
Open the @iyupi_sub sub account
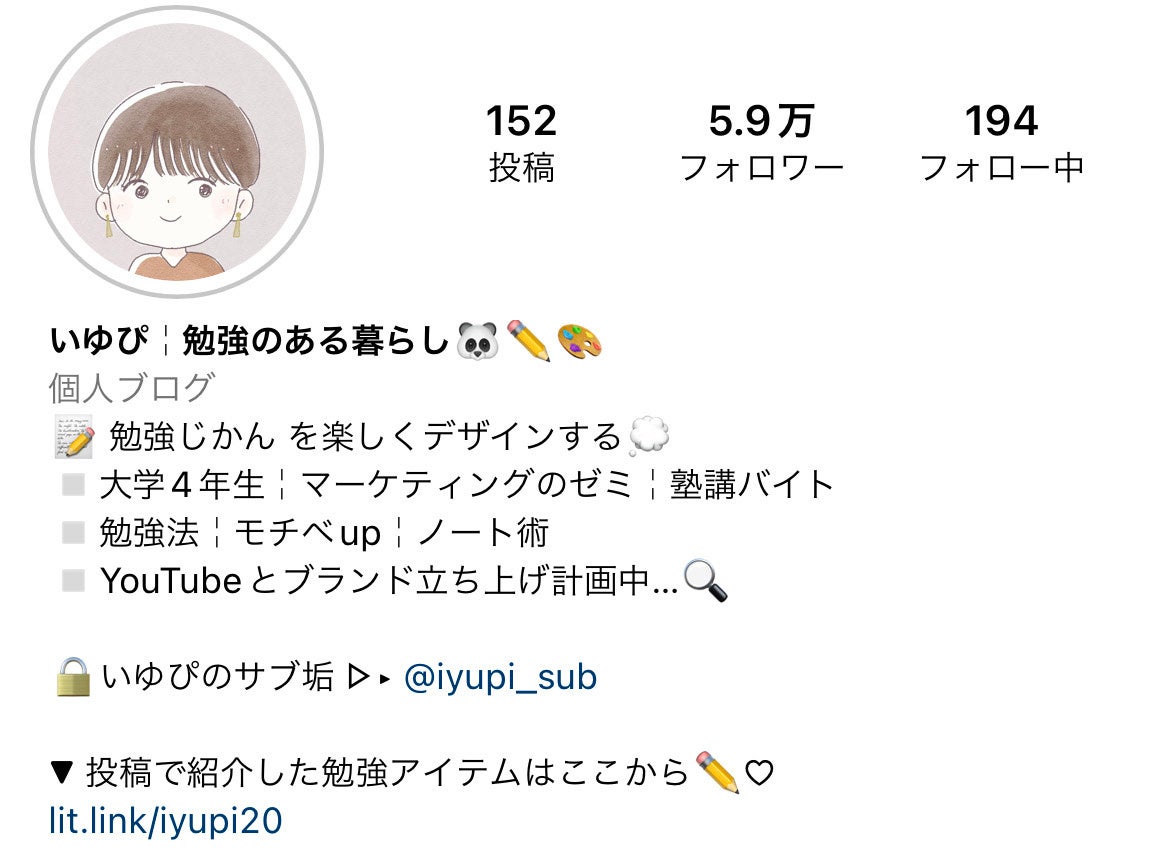(500, 678)
